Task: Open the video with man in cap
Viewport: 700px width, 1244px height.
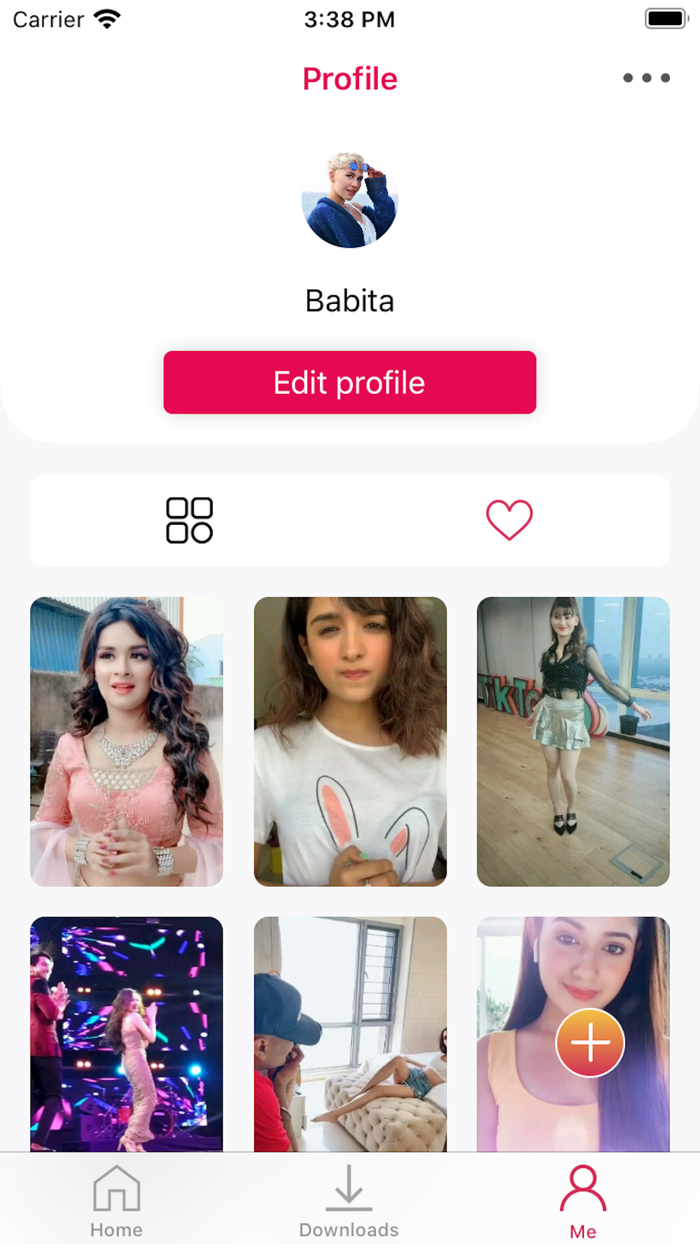Action: 350,1034
